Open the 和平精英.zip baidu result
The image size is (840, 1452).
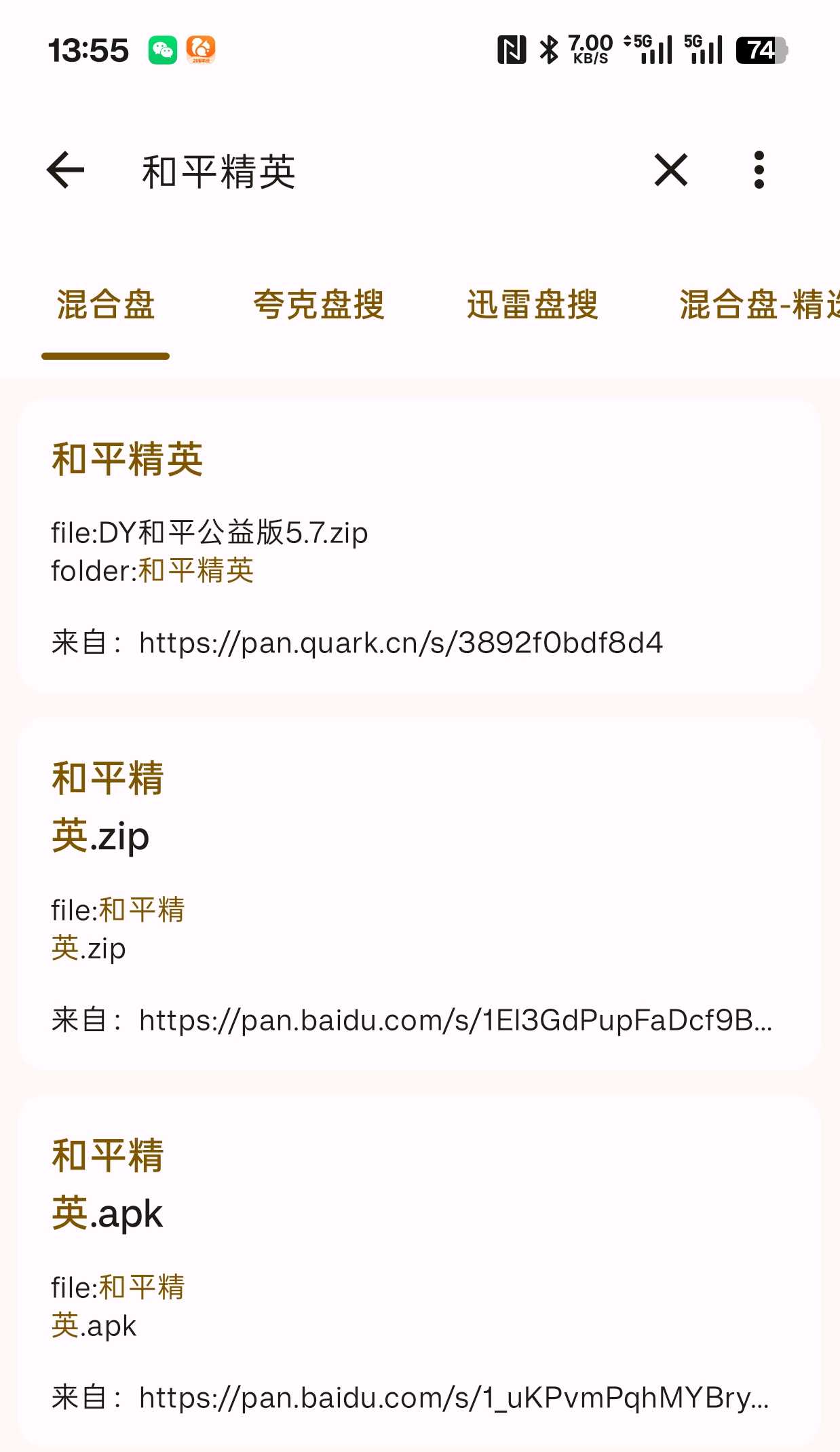click(419, 895)
